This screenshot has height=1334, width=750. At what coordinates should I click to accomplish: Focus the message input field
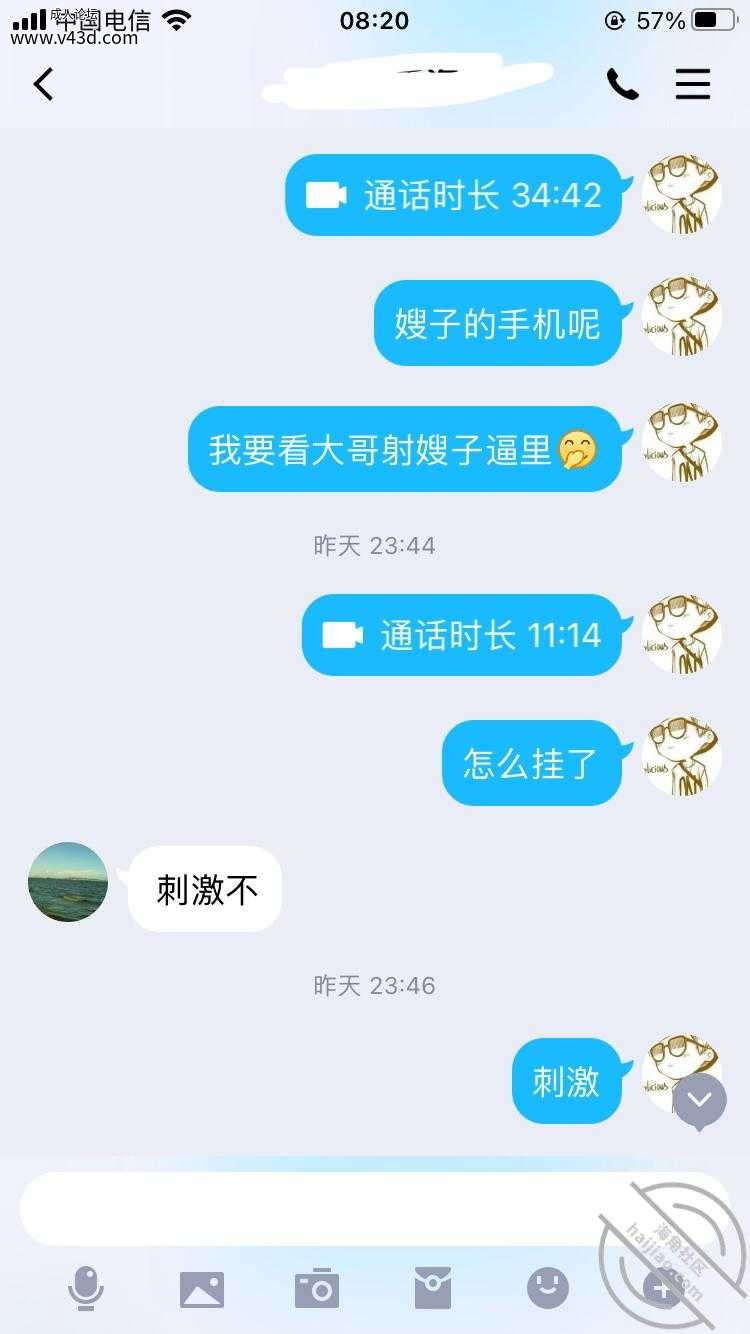click(x=374, y=1208)
